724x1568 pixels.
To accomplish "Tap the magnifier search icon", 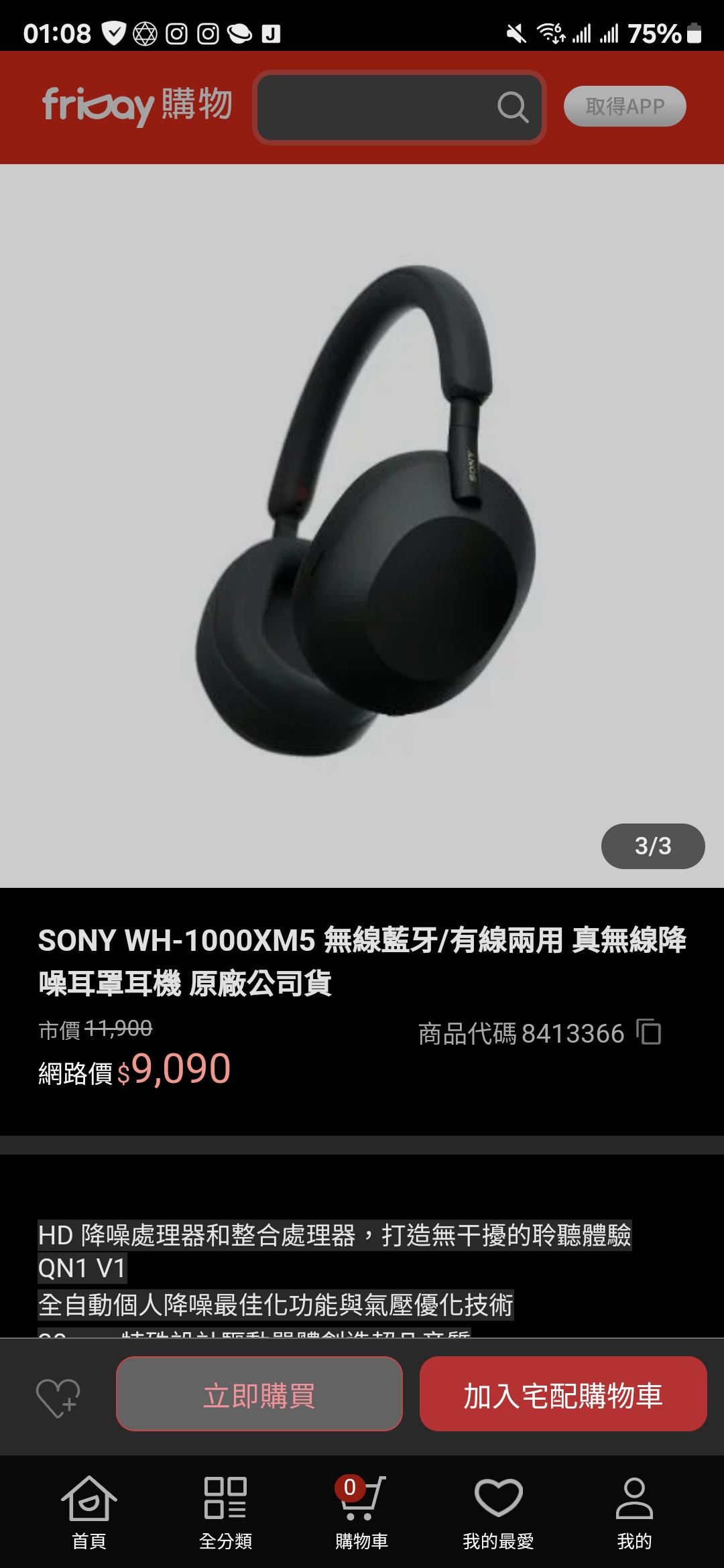I will pyautogui.click(x=513, y=107).
